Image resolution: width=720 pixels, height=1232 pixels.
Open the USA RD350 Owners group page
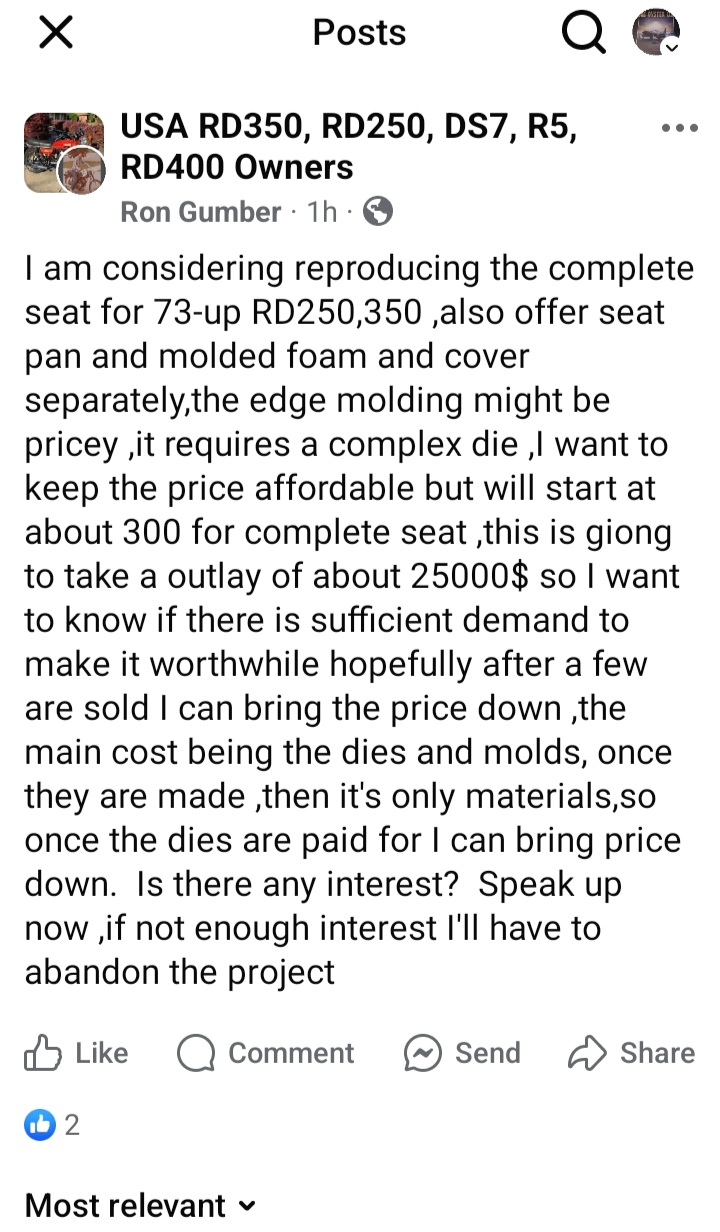347,147
